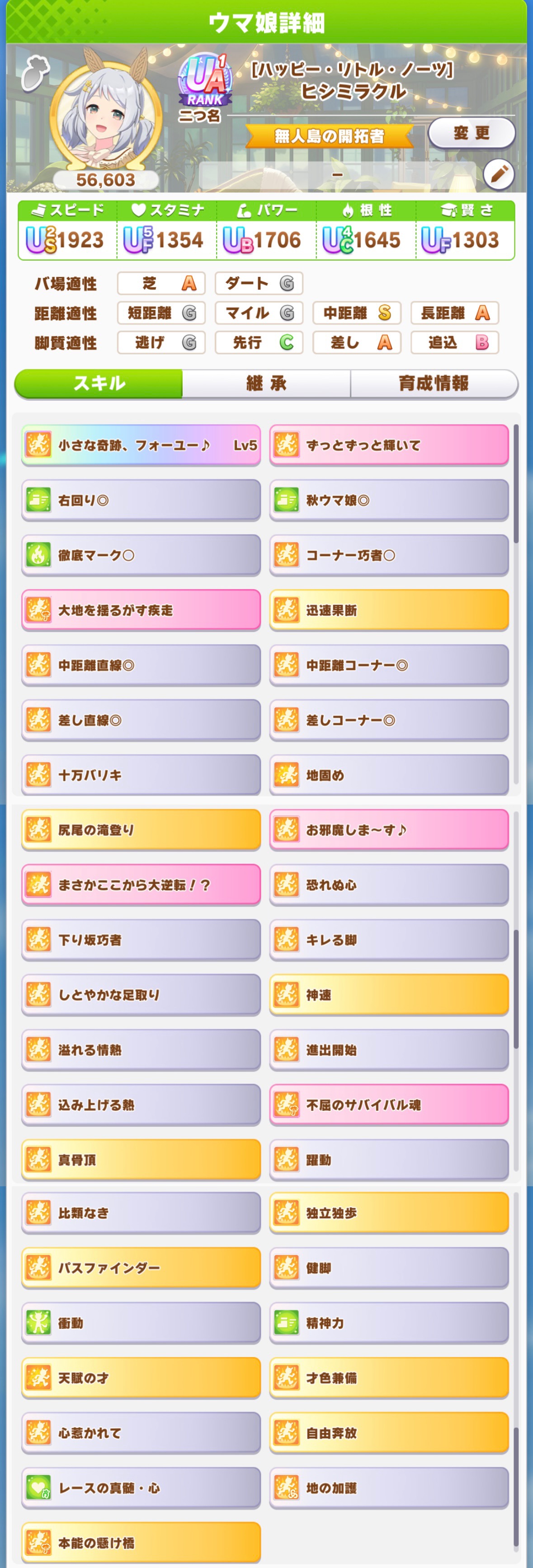Select the まさかここから大逆転！？ skill
This screenshot has height=1568, width=533.
(x=141, y=885)
